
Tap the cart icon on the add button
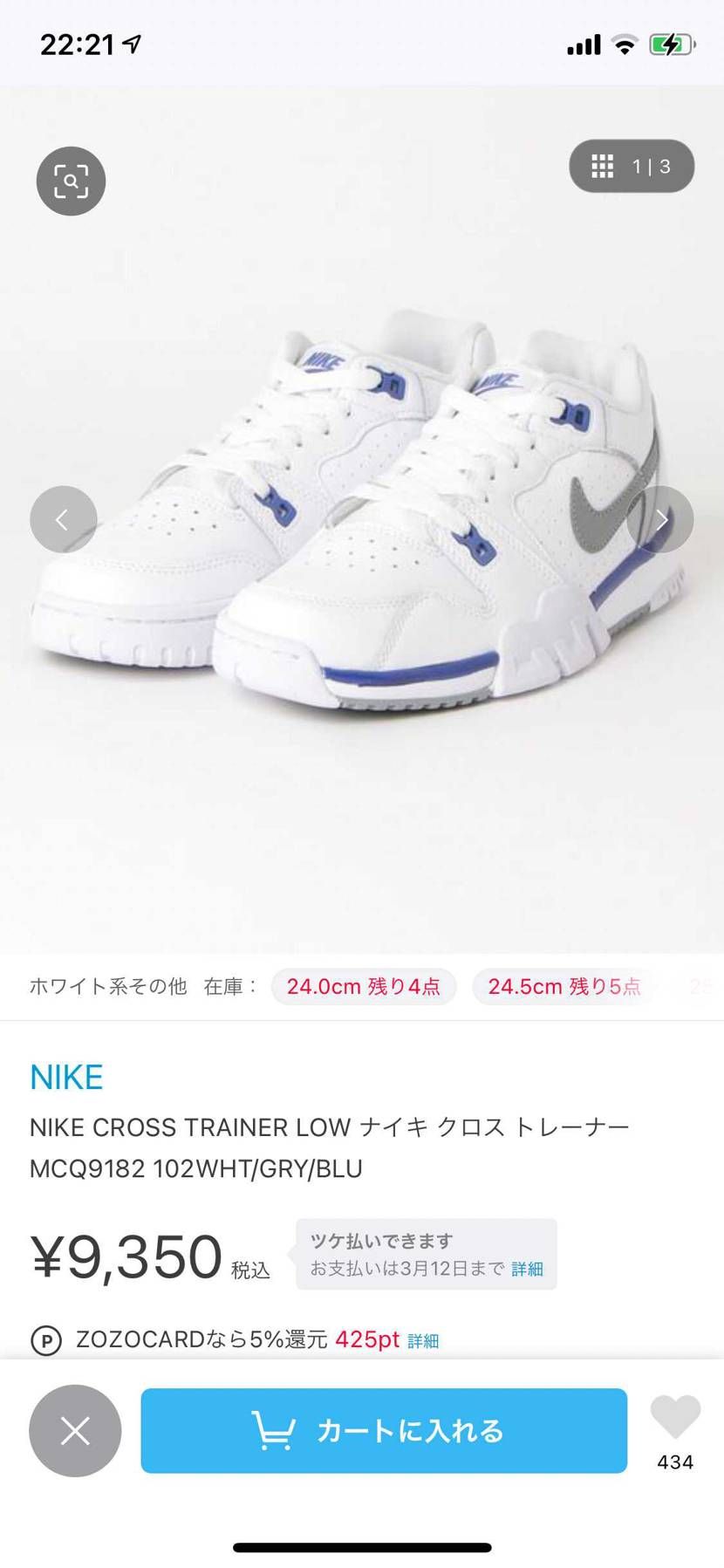pos(276,1431)
